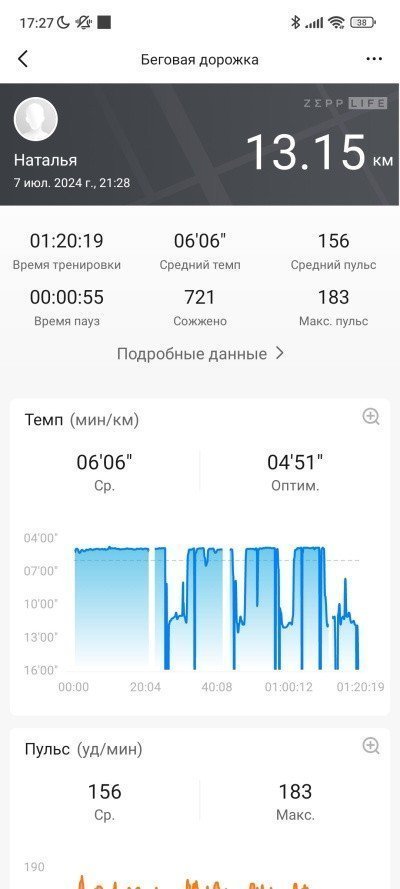Zoom into the Пульс heart rate chart
The width and height of the screenshot is (400, 889).
371,746
